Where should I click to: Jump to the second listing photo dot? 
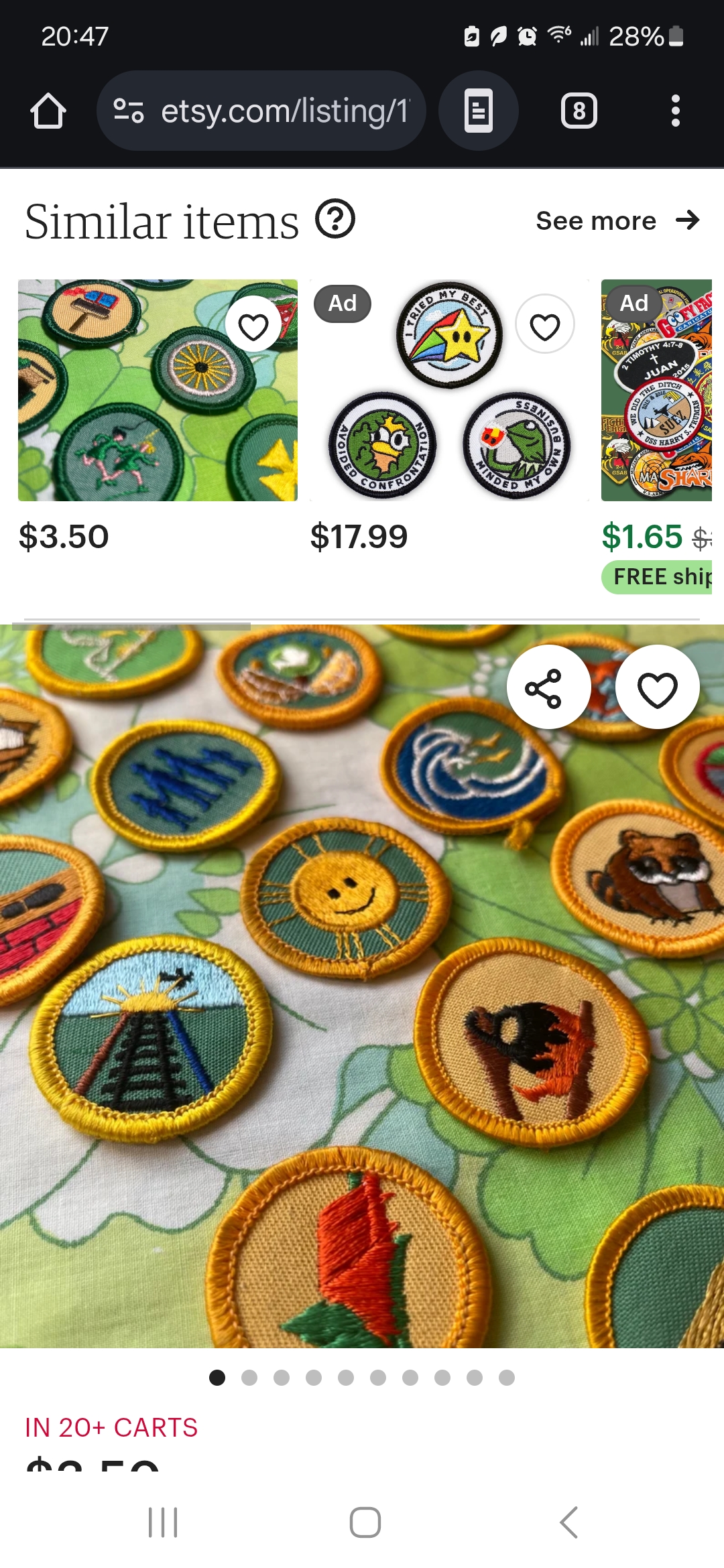[249, 1377]
